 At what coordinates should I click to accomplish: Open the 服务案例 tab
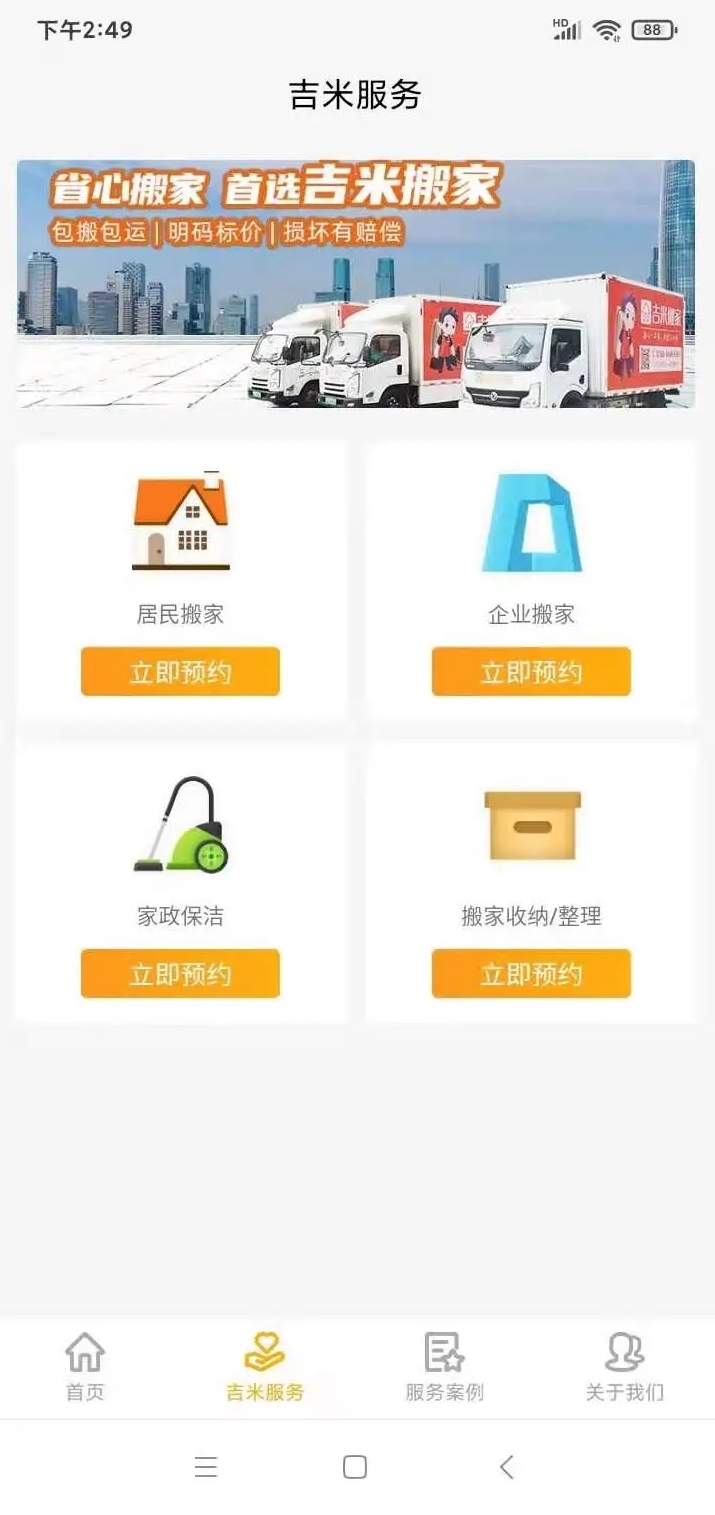pyautogui.click(x=444, y=1366)
